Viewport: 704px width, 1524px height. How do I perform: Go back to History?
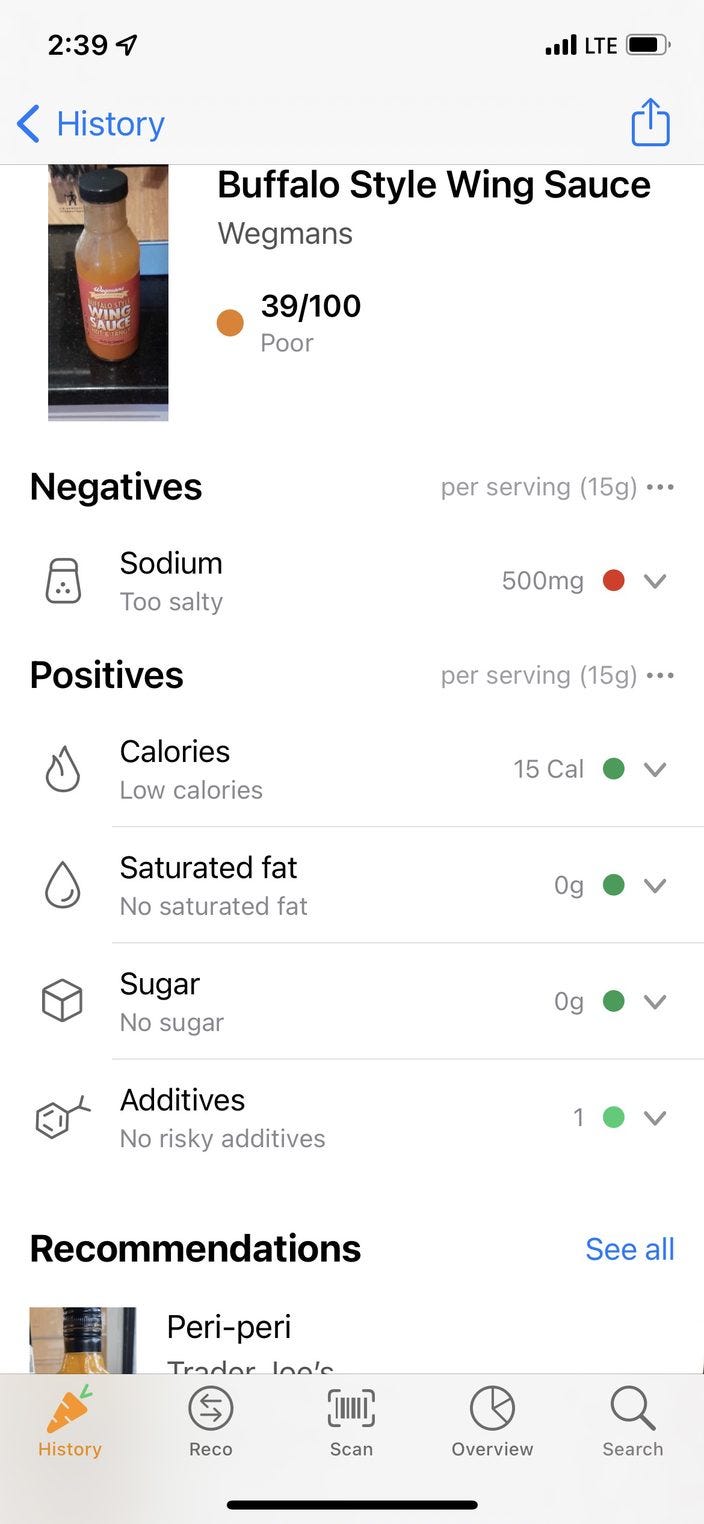click(x=91, y=124)
